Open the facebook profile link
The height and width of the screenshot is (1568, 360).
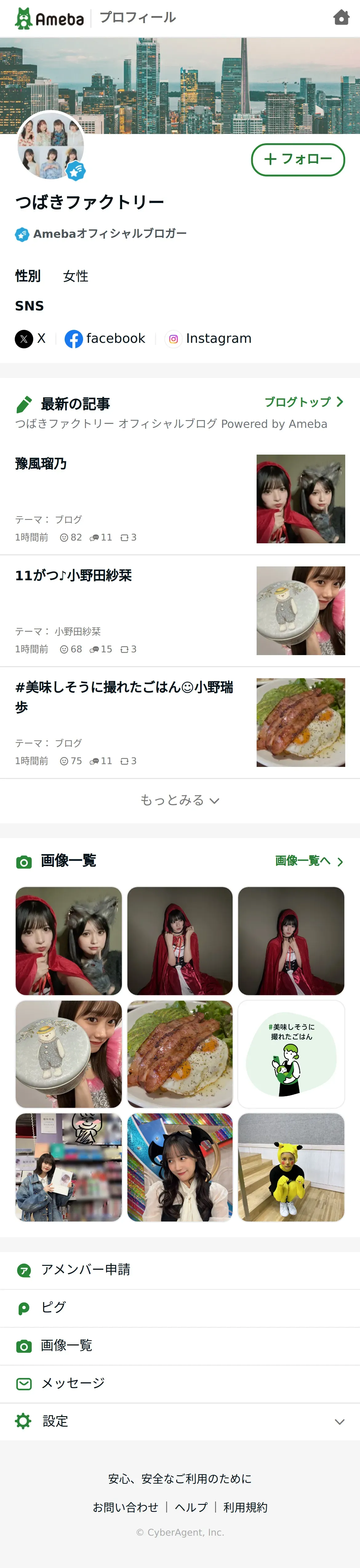105,339
